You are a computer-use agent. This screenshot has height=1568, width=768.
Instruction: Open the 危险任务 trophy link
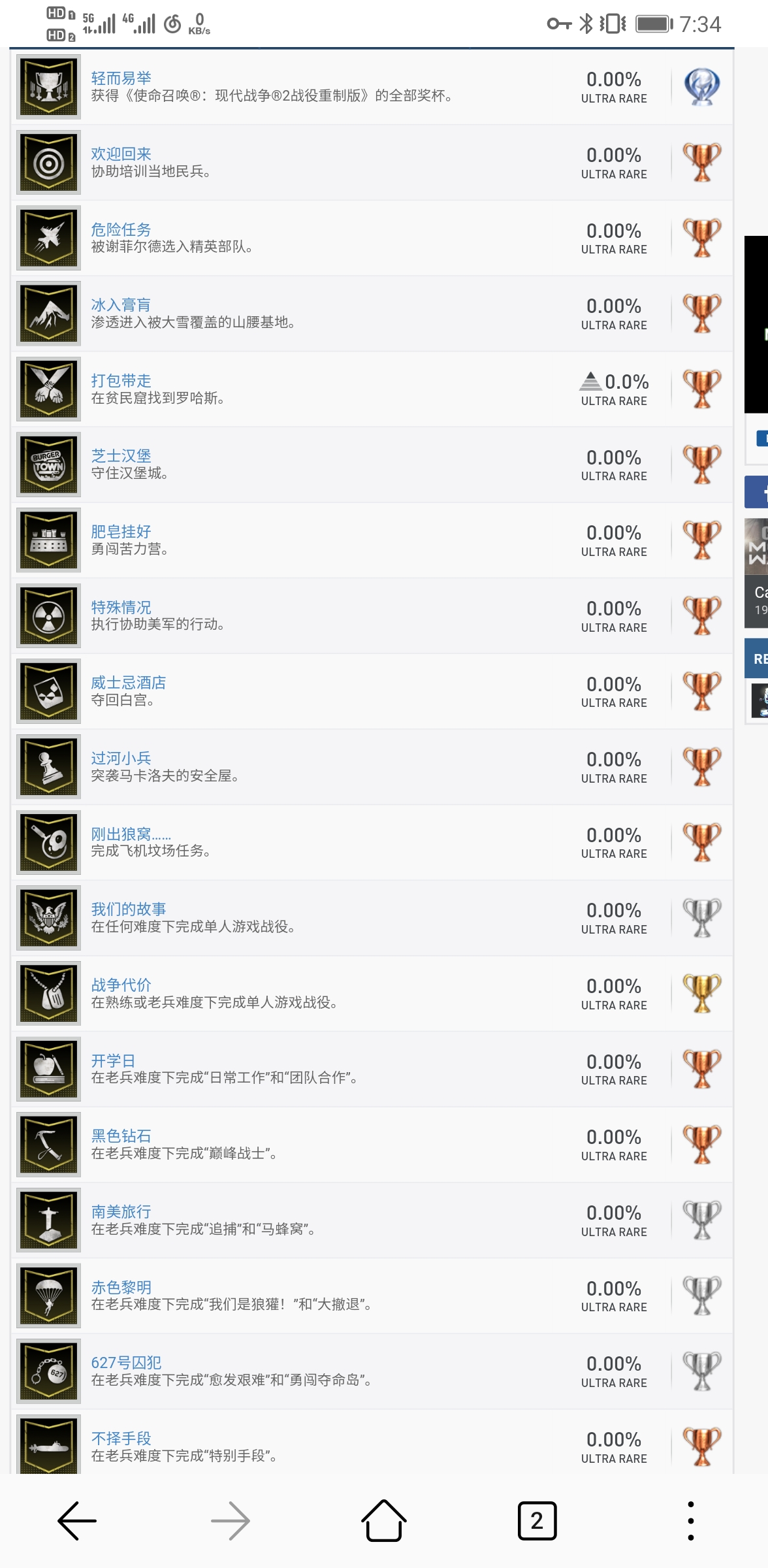coord(121,230)
